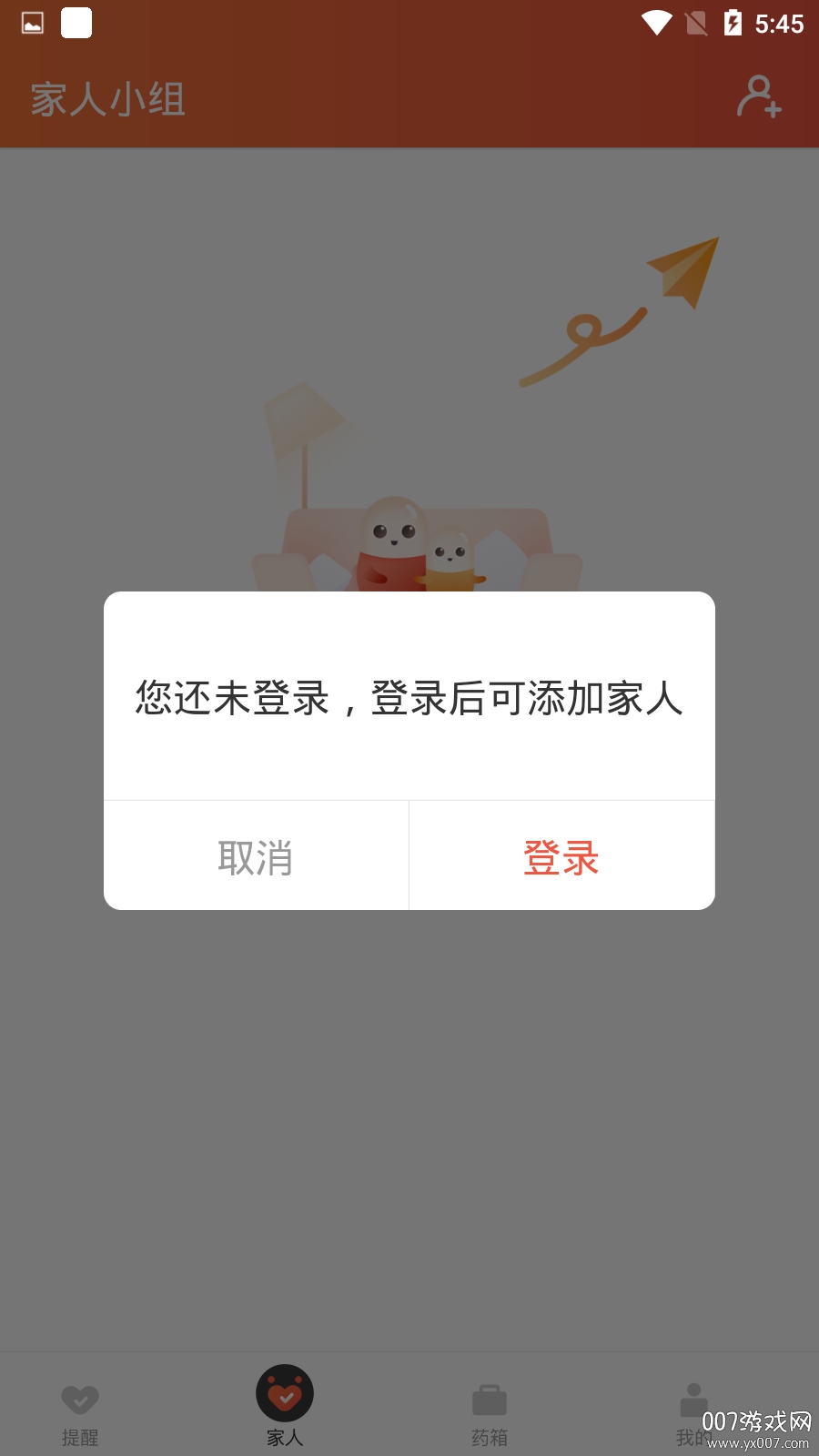Open the 我的 tab
Image resolution: width=819 pixels, height=1456 pixels.
692,1410
